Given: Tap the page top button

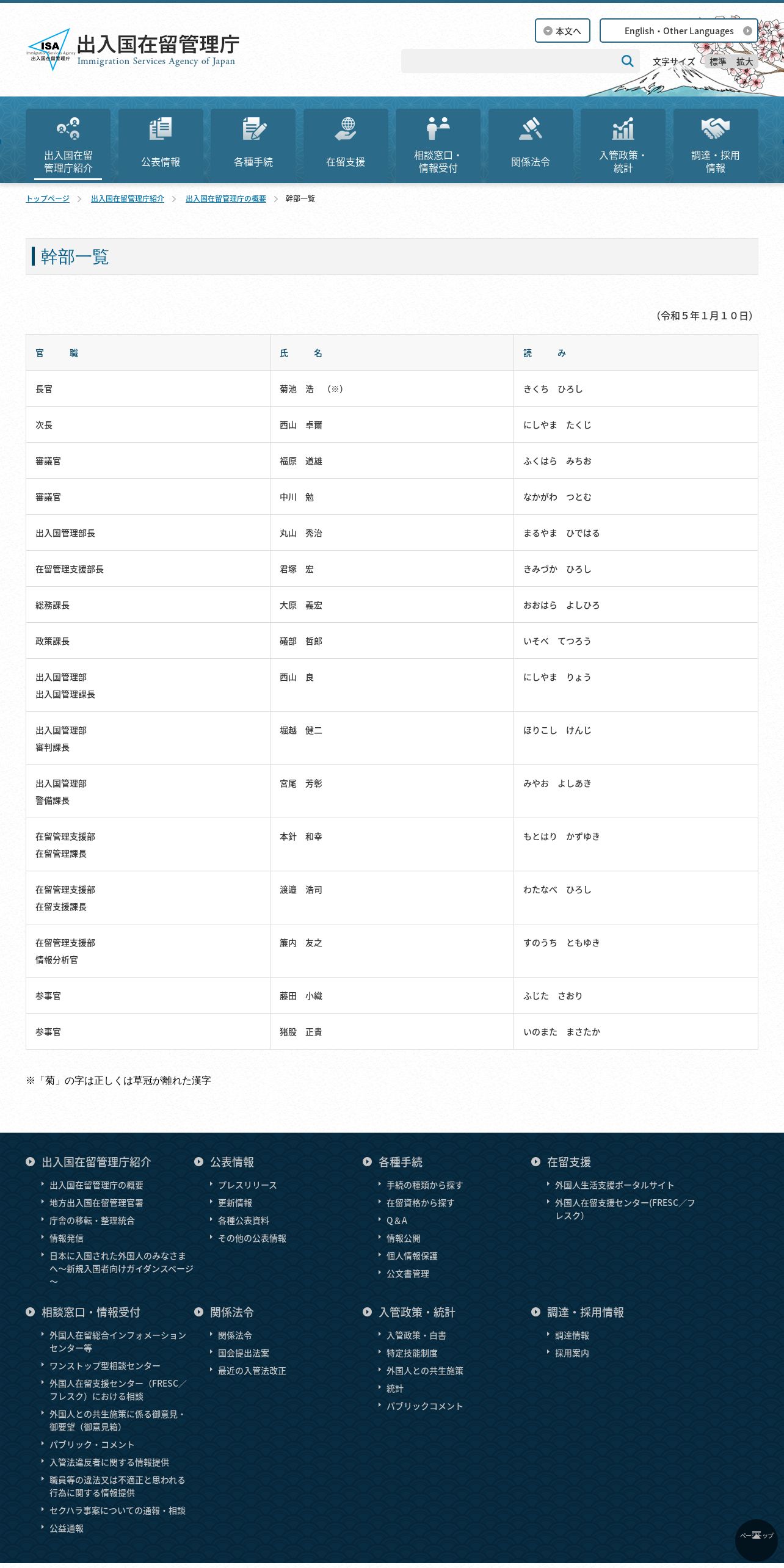Looking at the screenshot, I should tap(756, 1540).
